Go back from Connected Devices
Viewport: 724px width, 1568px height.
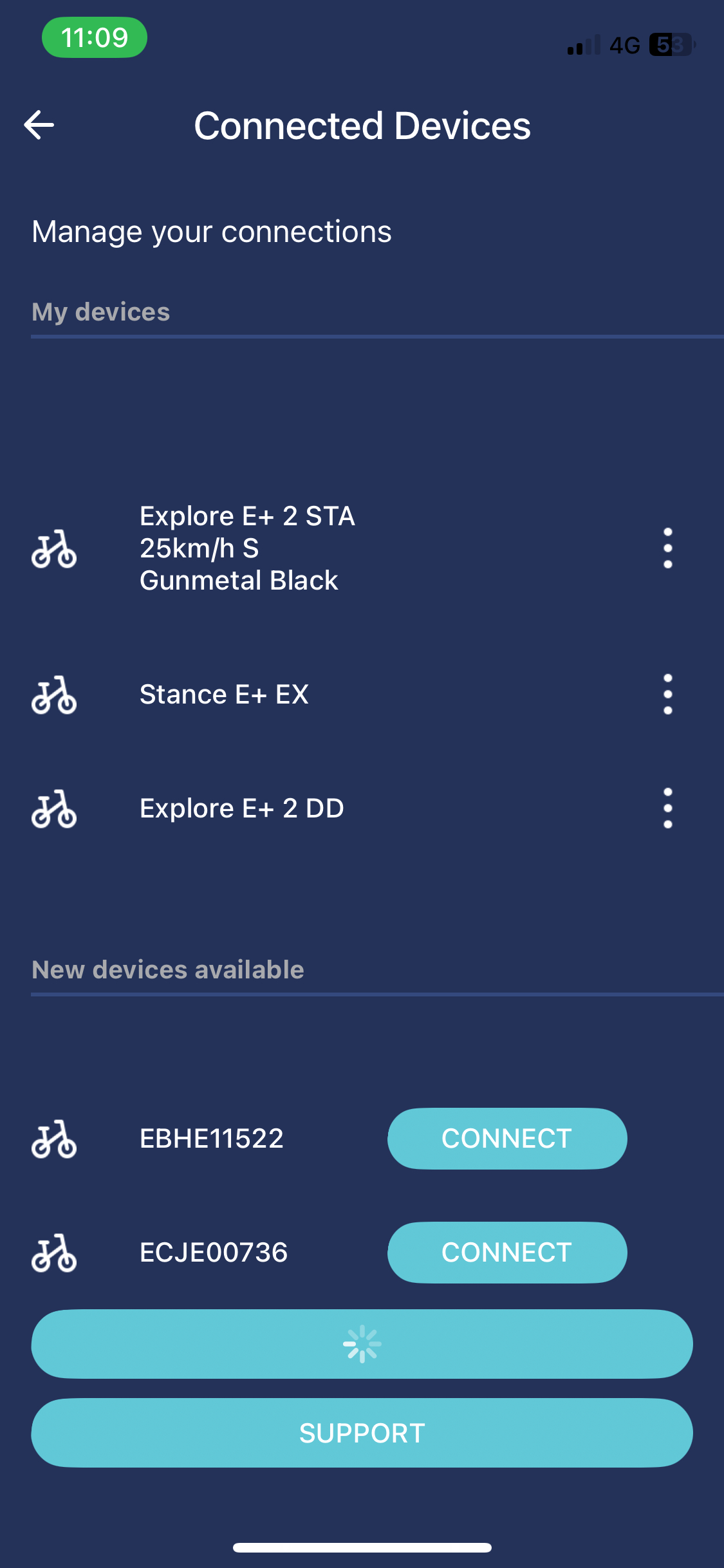point(39,125)
